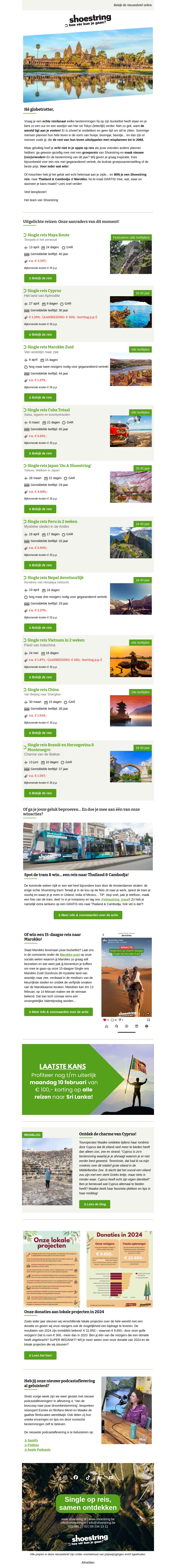Image resolution: width=176 pixels, height=1568 pixels.
Task: Tap Bekijk de reis under Single reis China
Action: [40, 733]
